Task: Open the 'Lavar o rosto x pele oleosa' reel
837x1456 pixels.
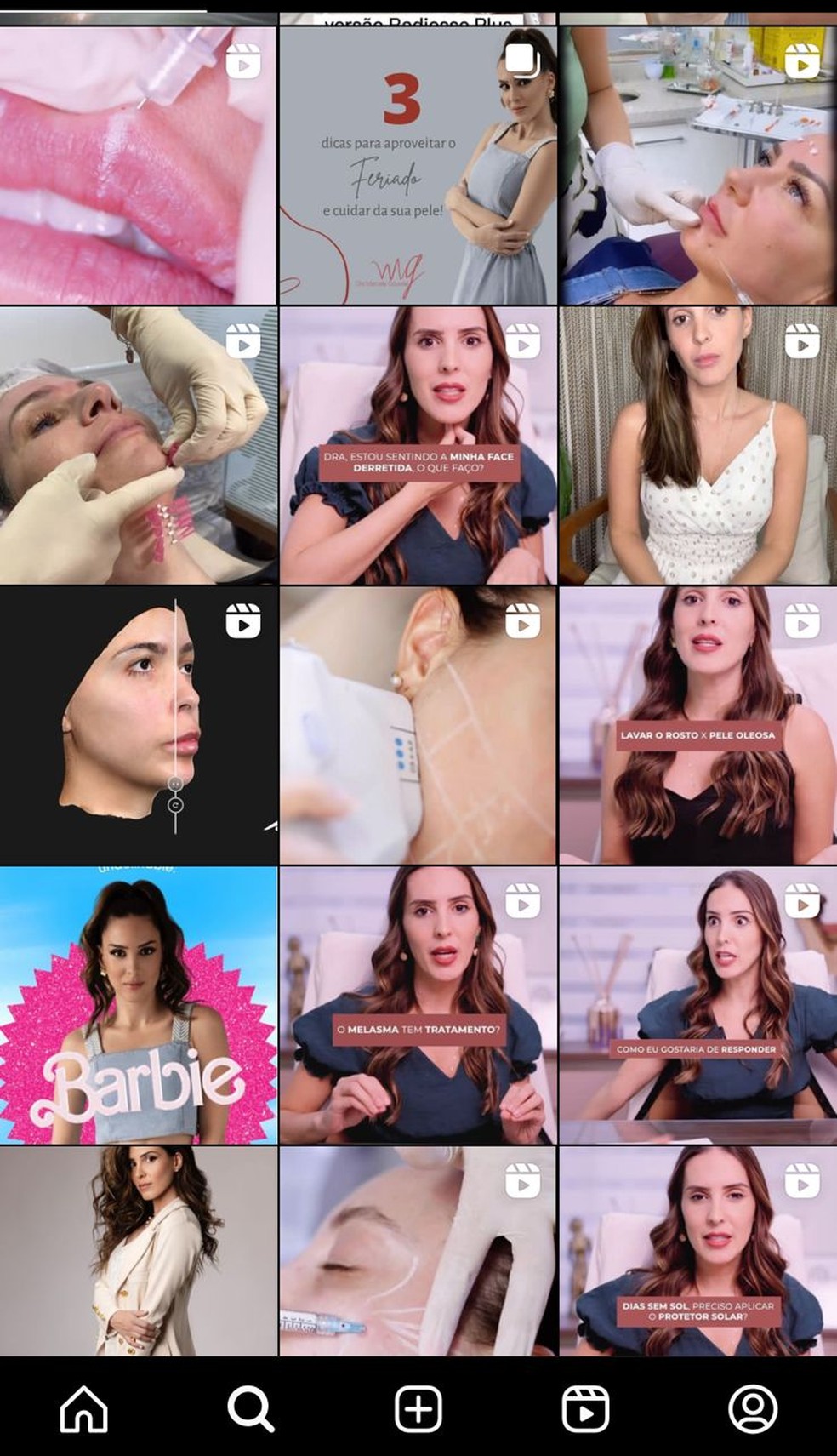Action: (697, 725)
